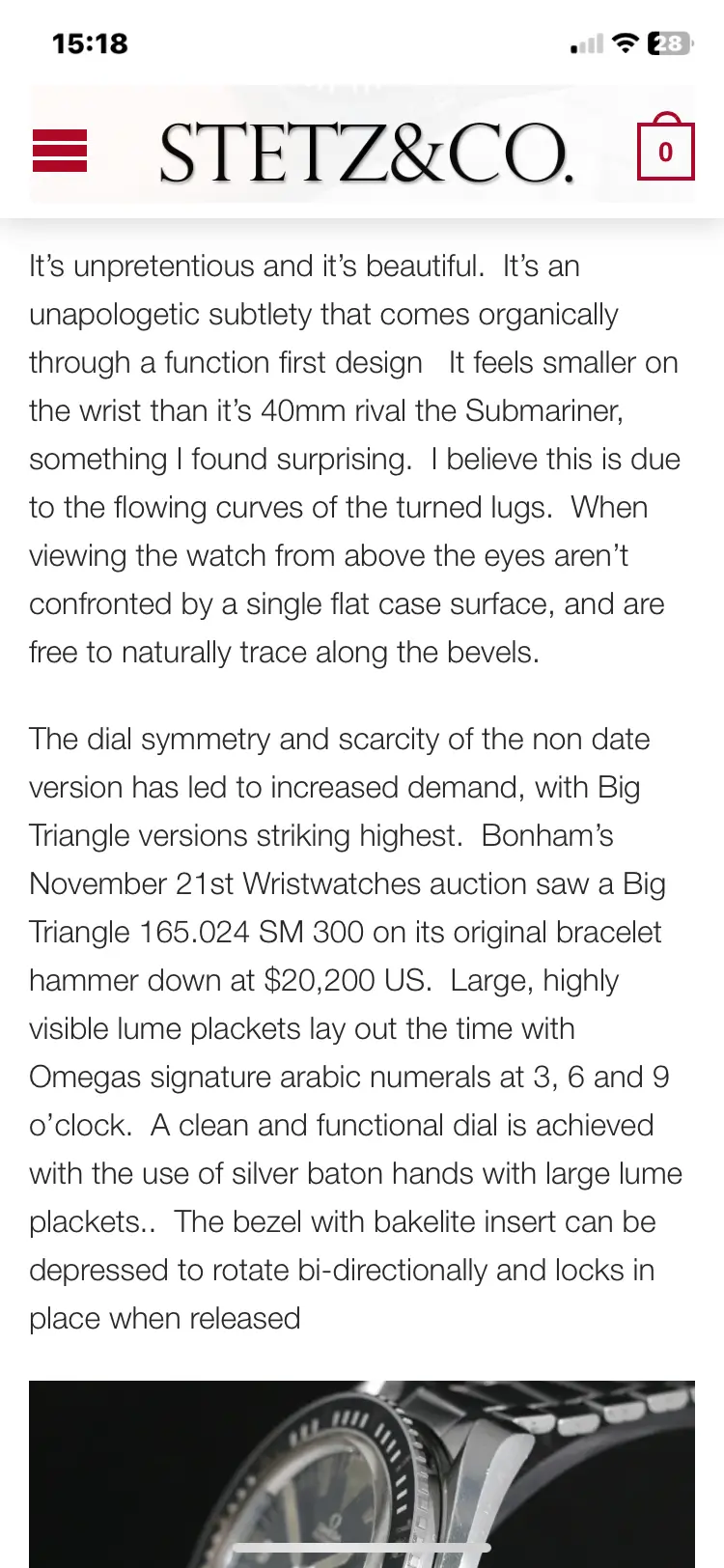Image resolution: width=724 pixels, height=1568 pixels.
Task: Go to the Stetz & Co. homepage
Action: pos(365,153)
